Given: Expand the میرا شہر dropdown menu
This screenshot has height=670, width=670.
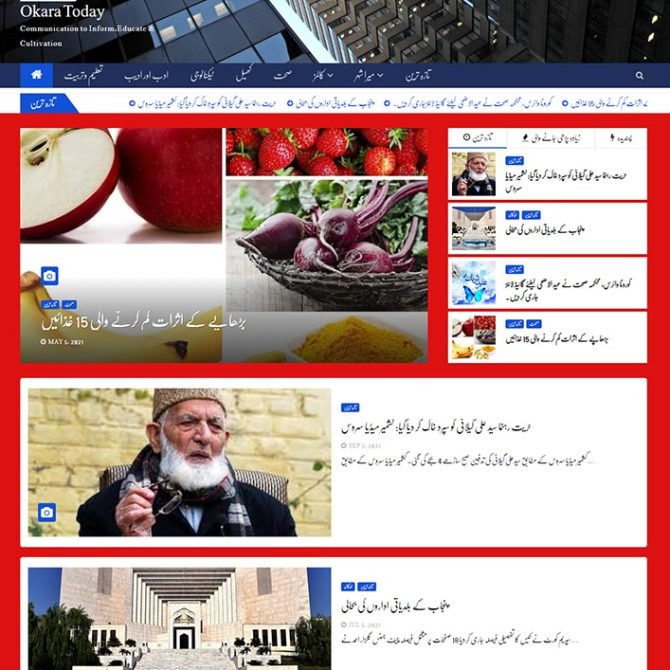Looking at the screenshot, I should [367, 75].
